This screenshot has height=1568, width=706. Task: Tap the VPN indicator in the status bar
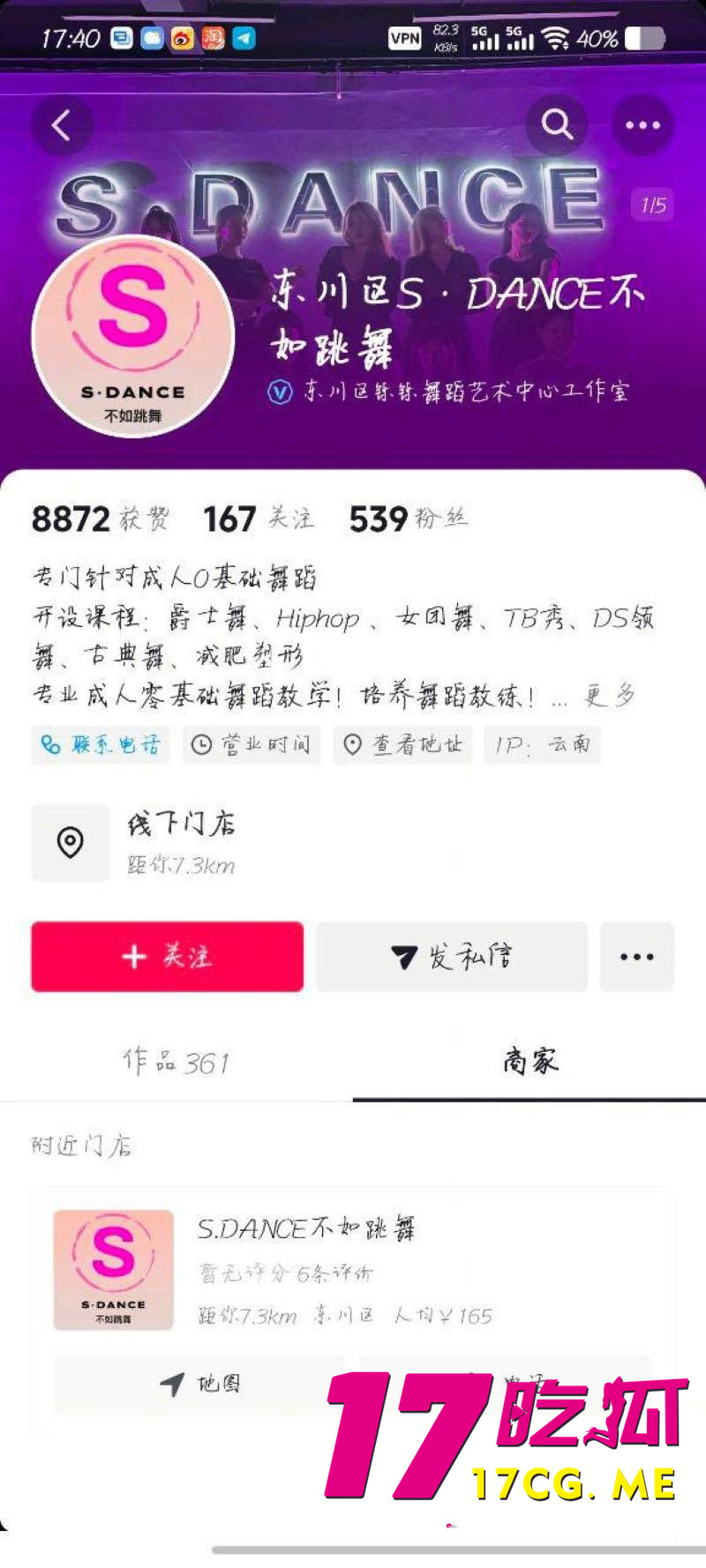[x=404, y=37]
